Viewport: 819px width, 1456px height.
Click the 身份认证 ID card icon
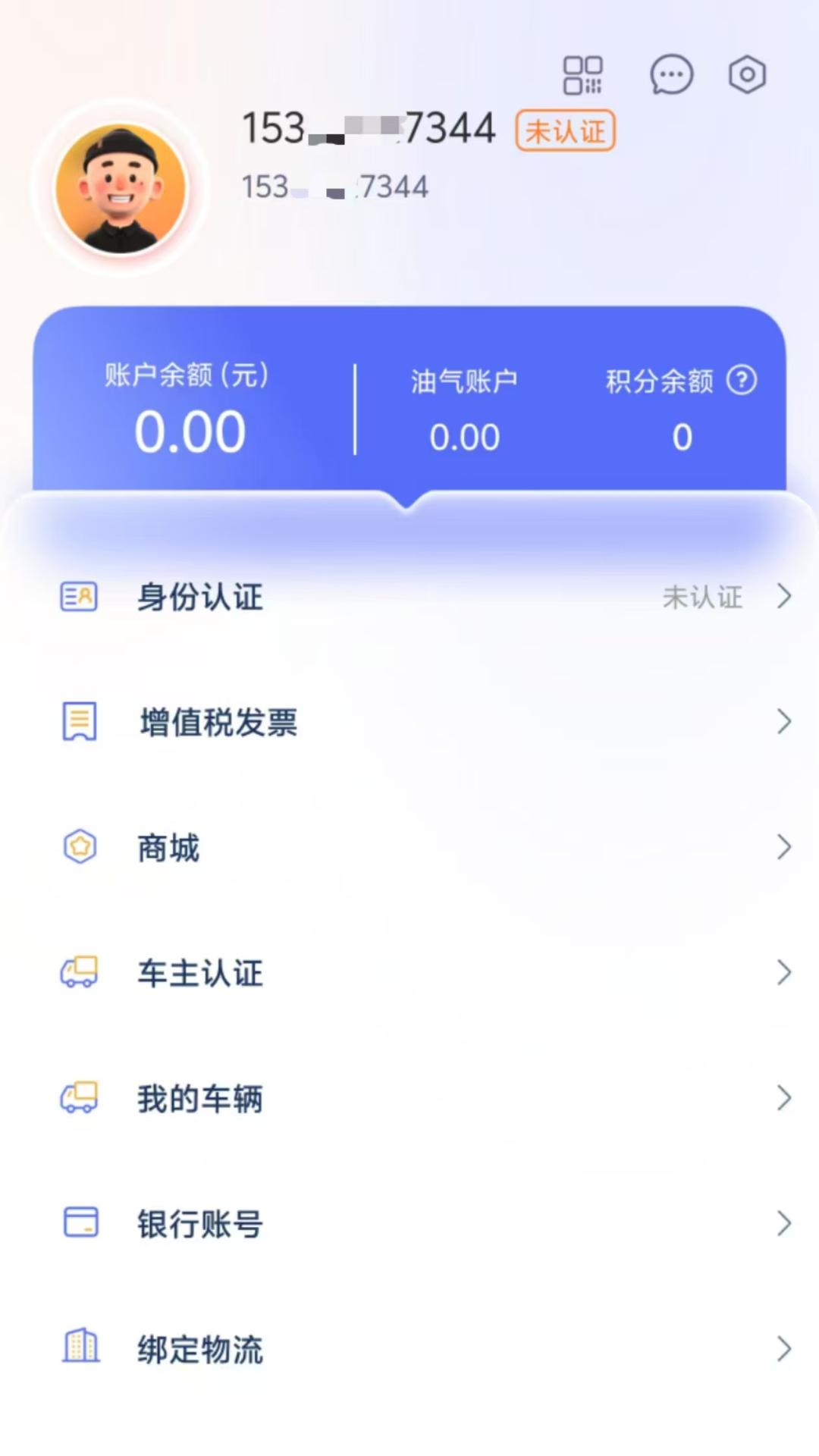[79, 597]
